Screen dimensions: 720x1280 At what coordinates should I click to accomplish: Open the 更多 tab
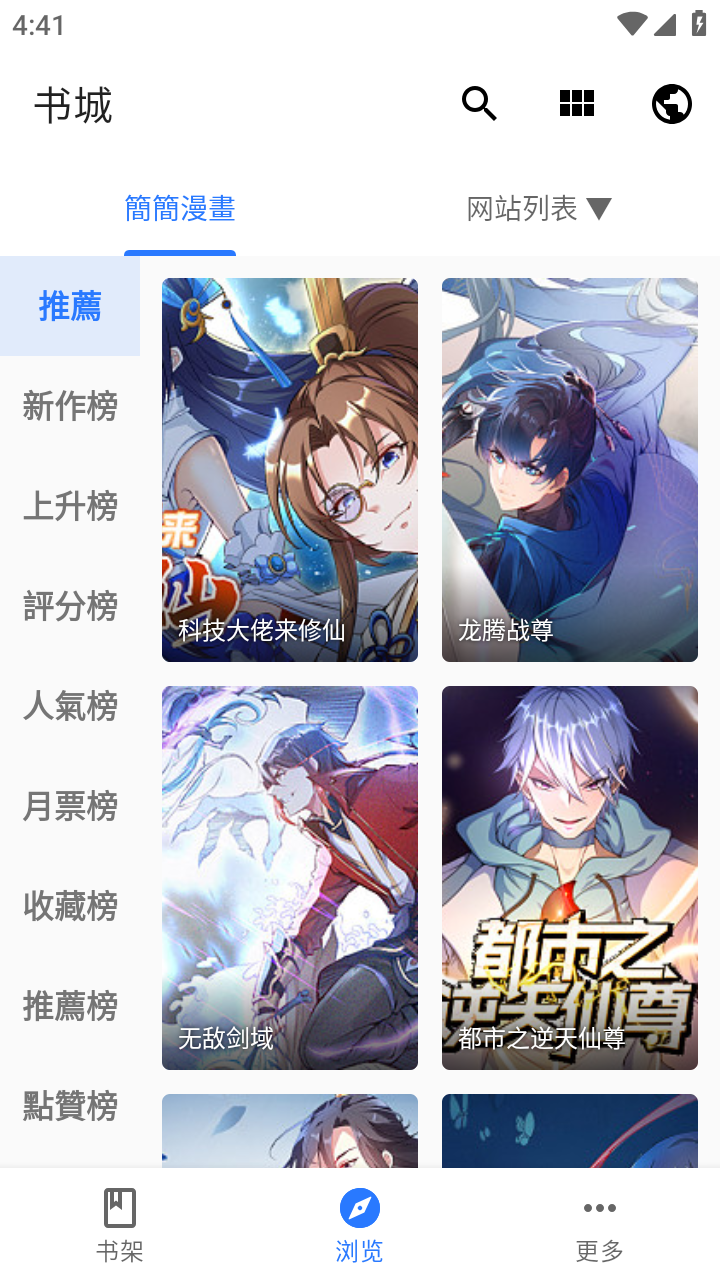click(600, 1225)
